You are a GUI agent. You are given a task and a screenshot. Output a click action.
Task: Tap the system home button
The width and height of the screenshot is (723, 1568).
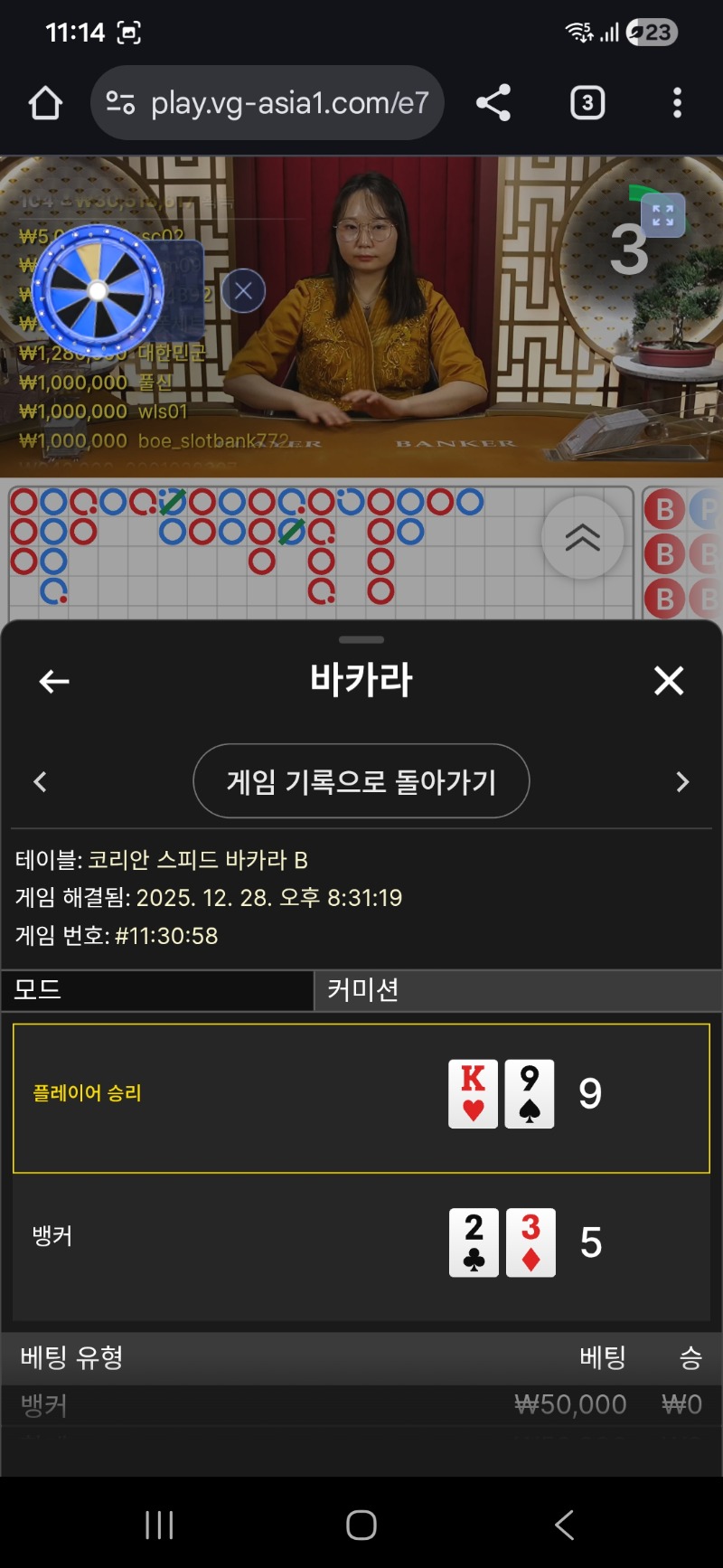(361, 1525)
